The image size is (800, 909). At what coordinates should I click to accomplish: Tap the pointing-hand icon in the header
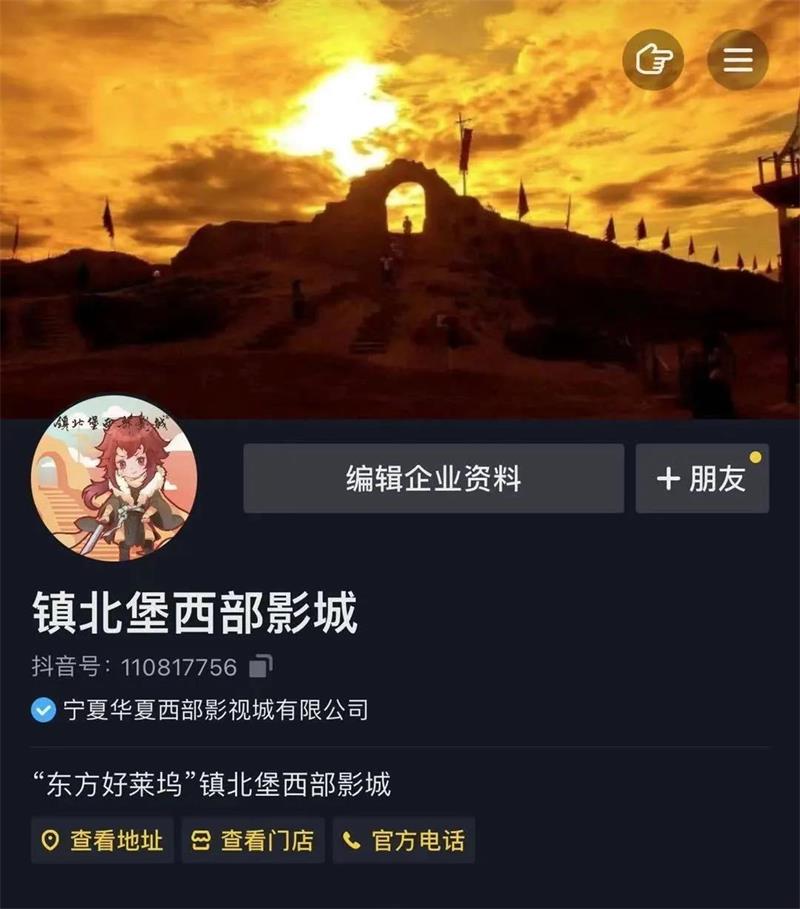[x=653, y=61]
